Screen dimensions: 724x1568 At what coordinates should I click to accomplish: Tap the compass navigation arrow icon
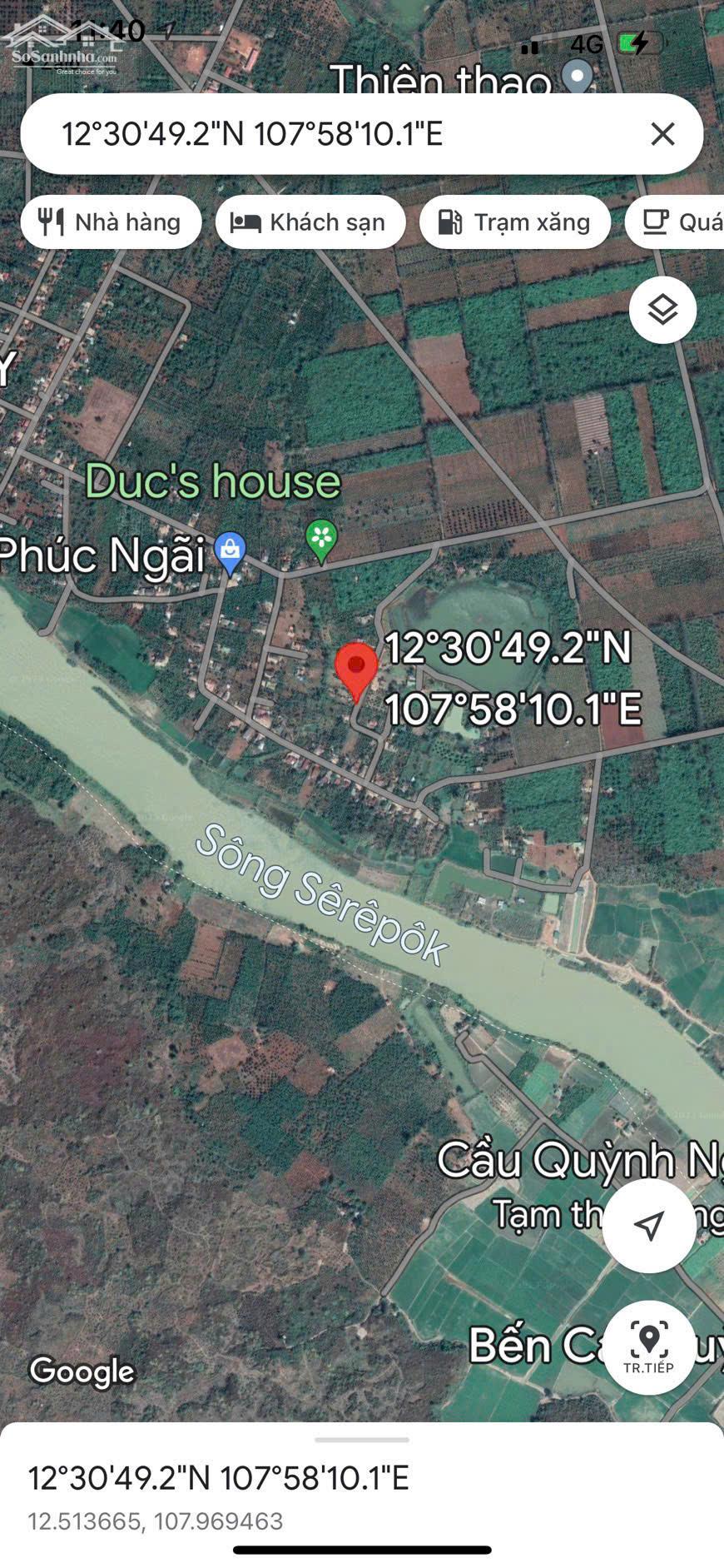point(650,1227)
